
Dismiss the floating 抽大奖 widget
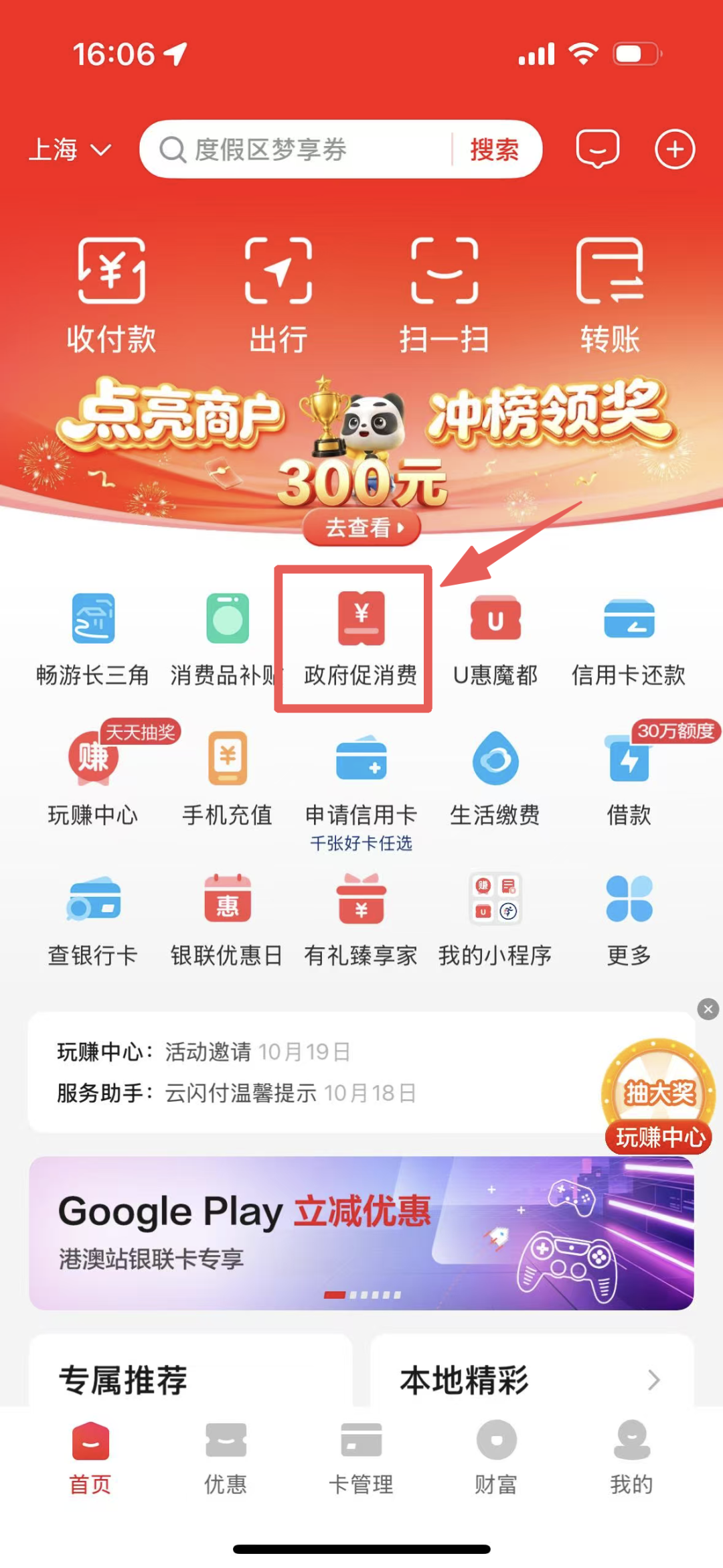708,1009
